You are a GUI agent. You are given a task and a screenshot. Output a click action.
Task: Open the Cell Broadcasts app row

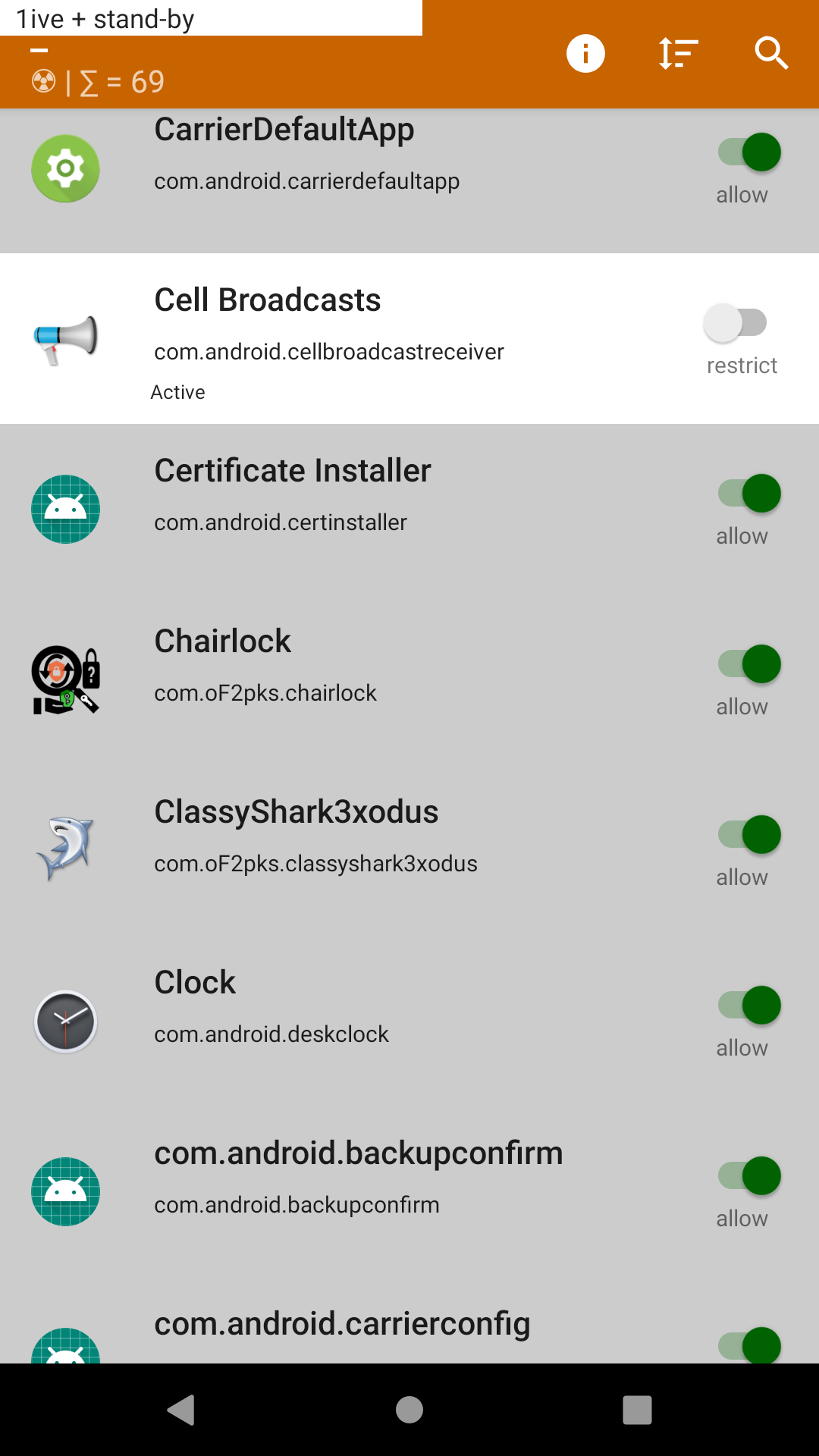(341, 338)
